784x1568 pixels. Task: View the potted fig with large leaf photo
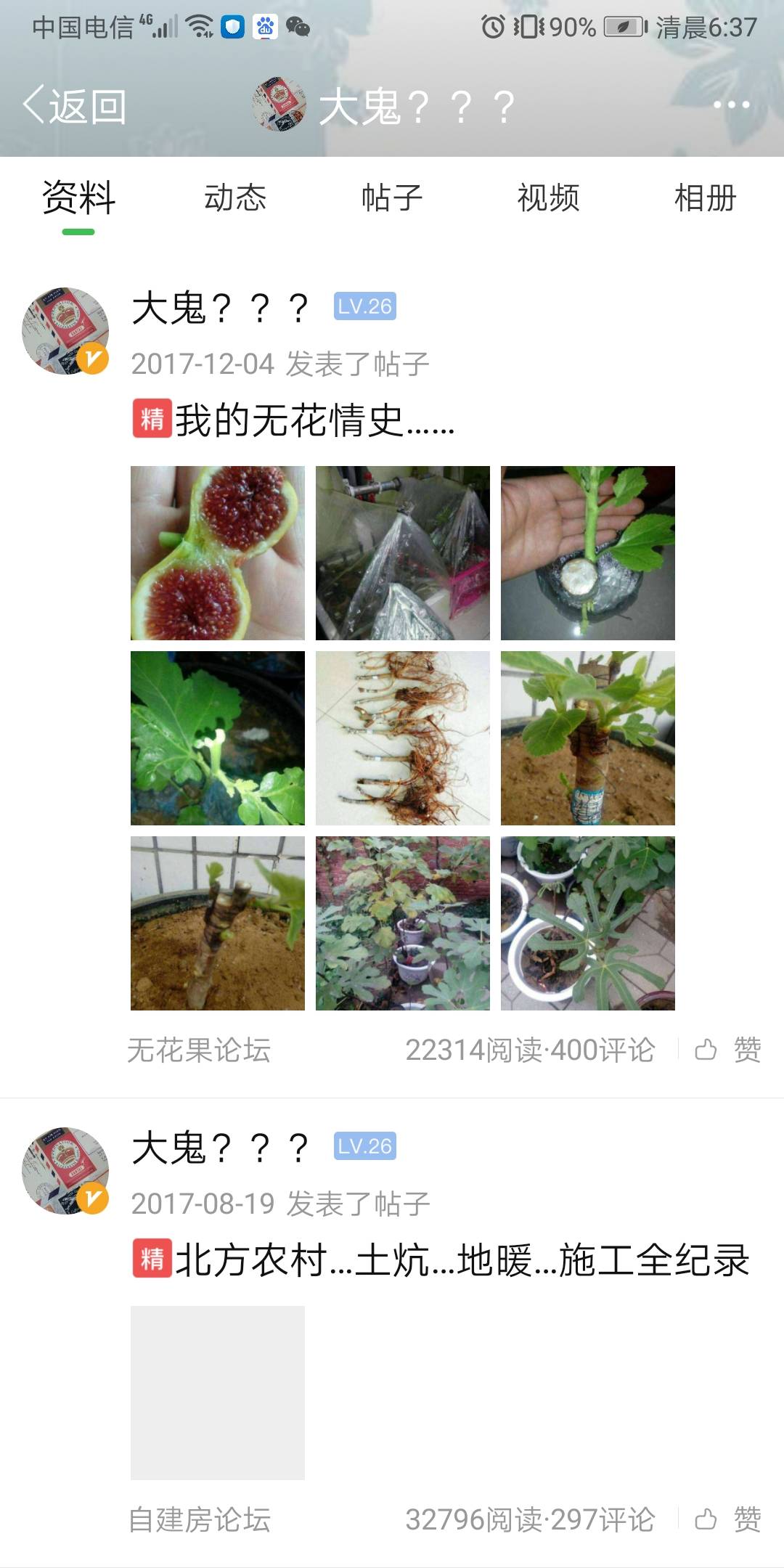click(x=588, y=923)
